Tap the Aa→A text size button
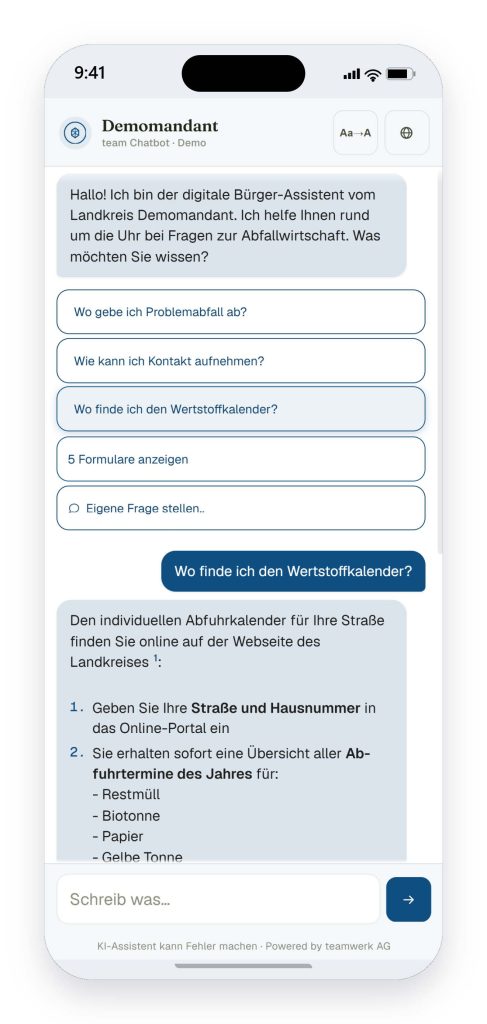 tap(355, 133)
